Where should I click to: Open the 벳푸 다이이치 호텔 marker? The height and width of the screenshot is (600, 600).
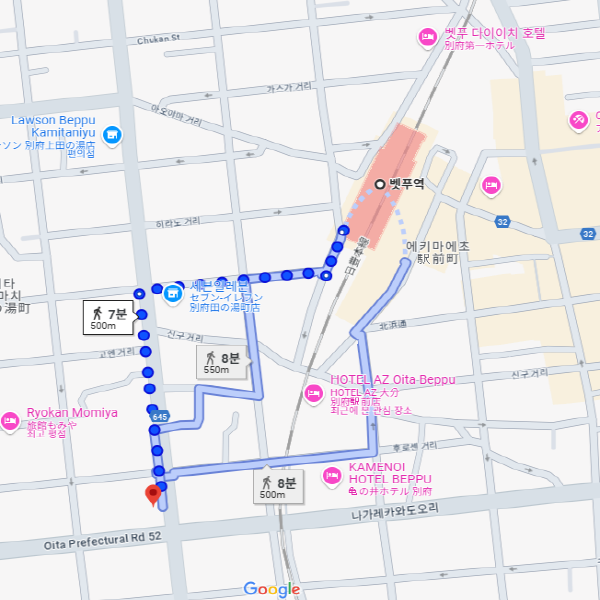pyautogui.click(x=425, y=37)
